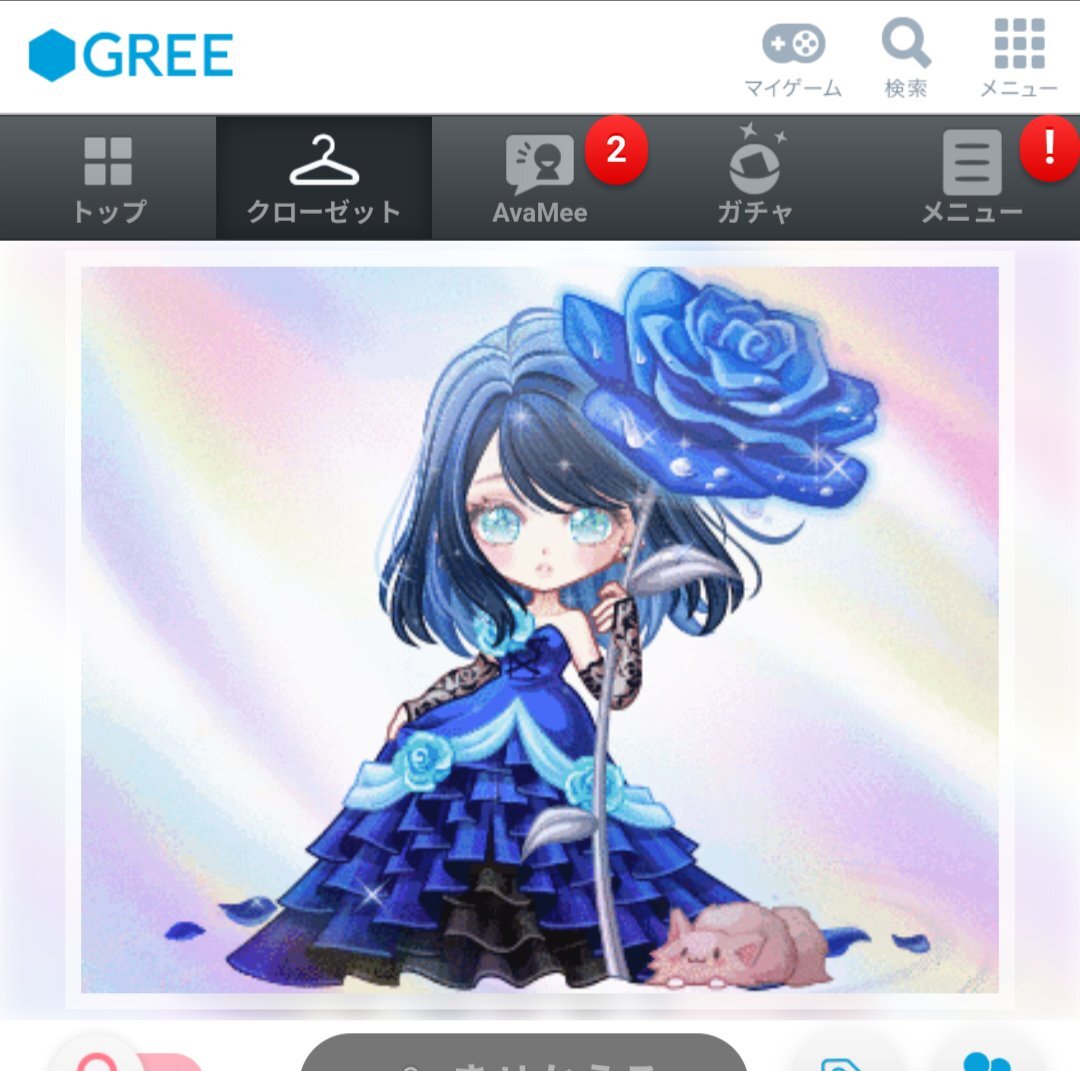Open the 検索 search icon

point(906,59)
